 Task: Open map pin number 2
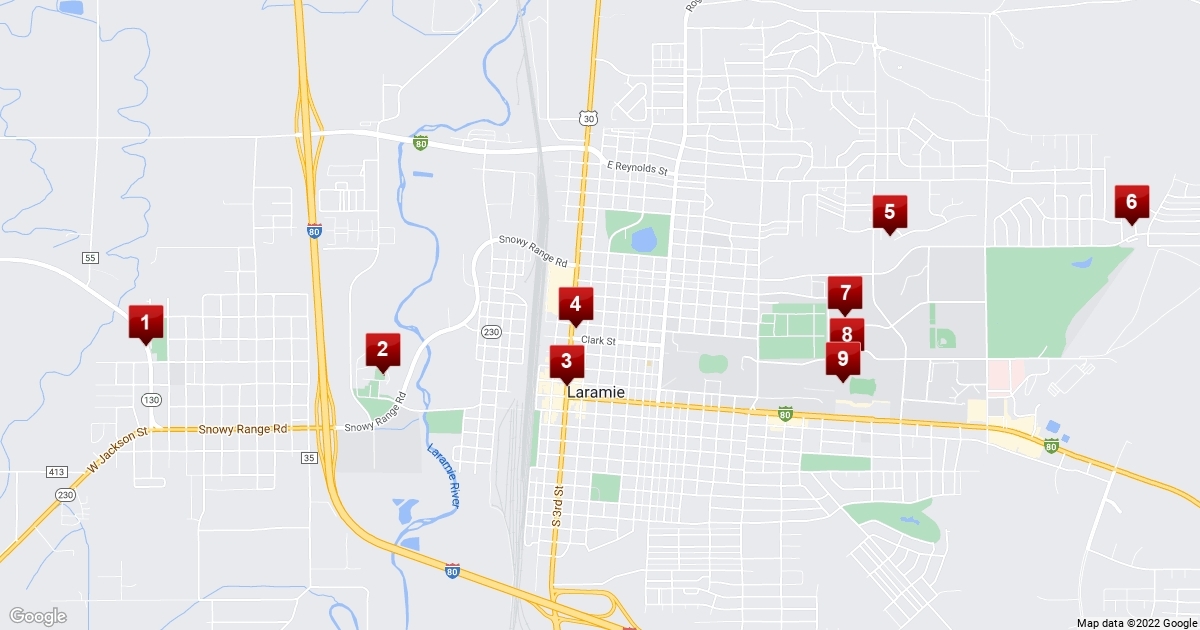click(382, 349)
